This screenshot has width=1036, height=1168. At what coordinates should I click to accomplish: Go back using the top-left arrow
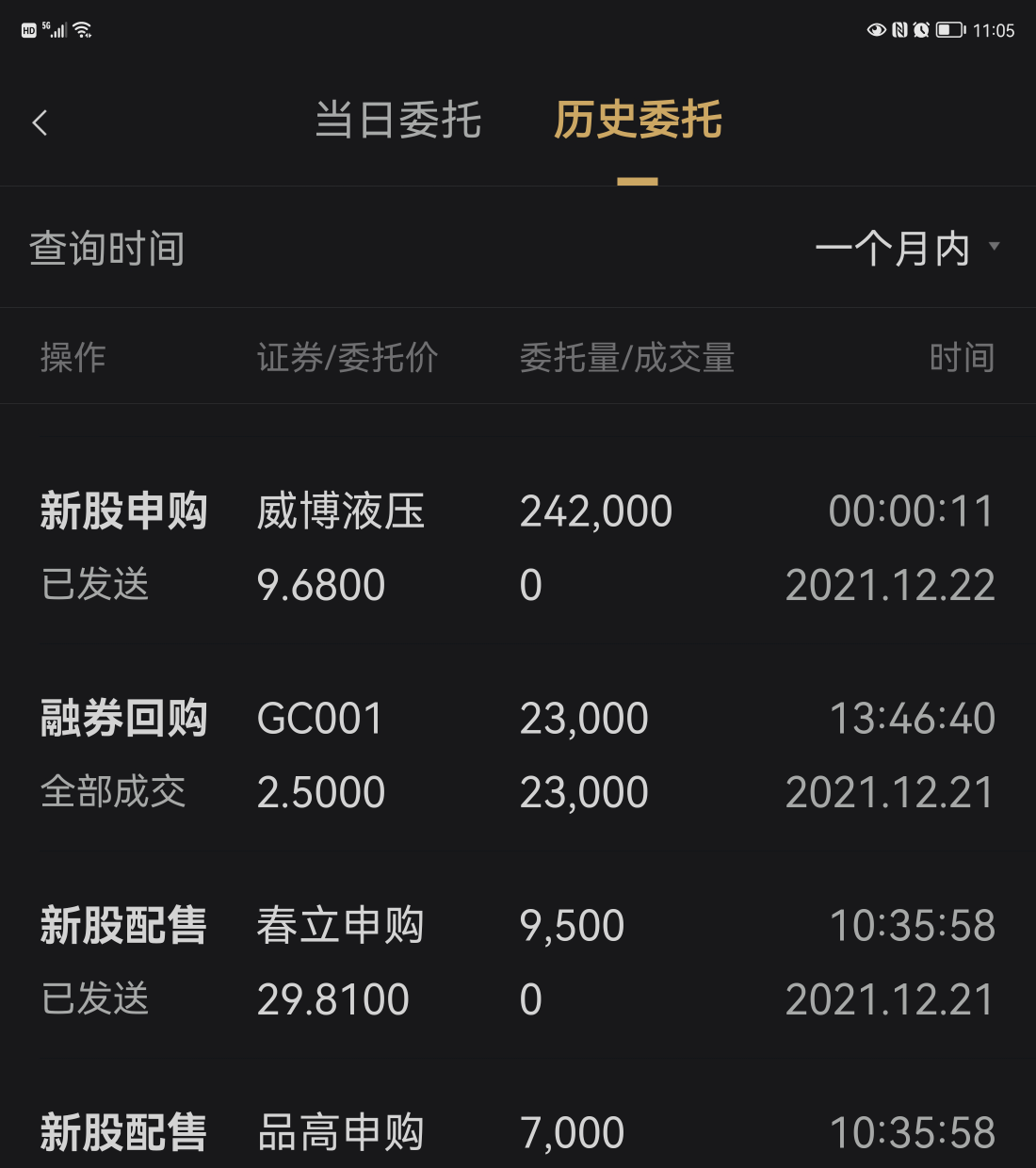40,122
